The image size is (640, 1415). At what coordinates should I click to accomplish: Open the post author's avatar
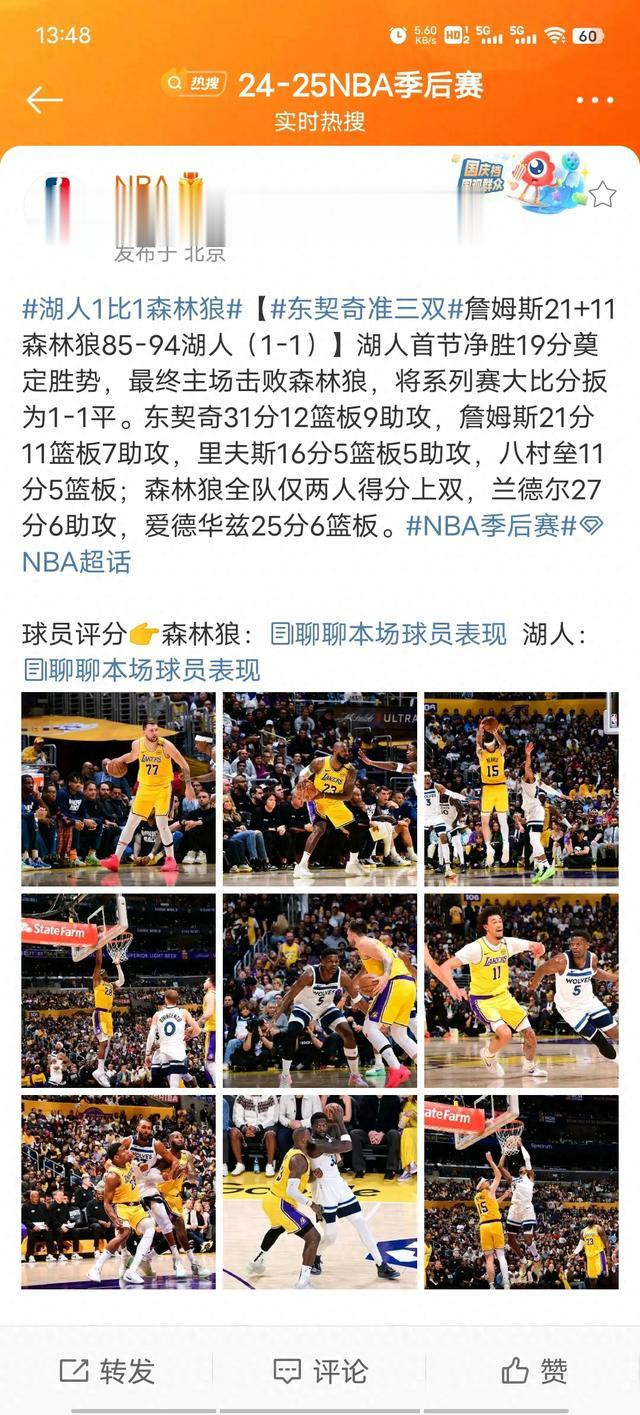pos(58,204)
